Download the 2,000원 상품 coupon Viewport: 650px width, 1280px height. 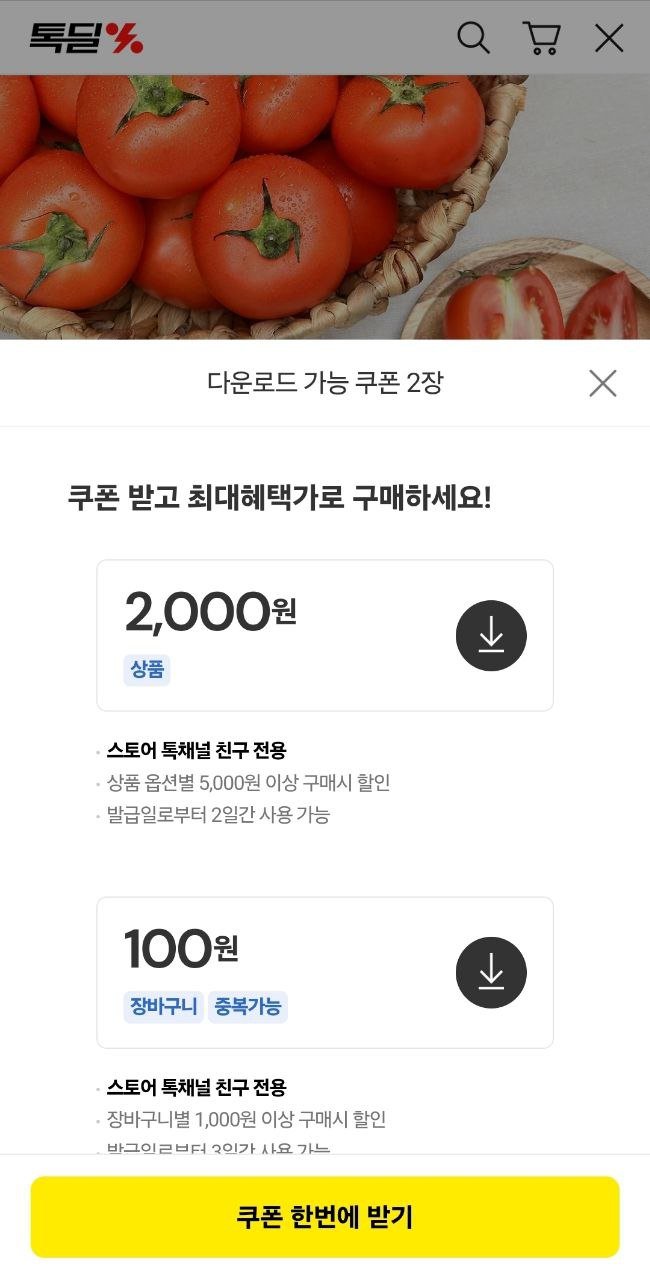click(x=491, y=636)
